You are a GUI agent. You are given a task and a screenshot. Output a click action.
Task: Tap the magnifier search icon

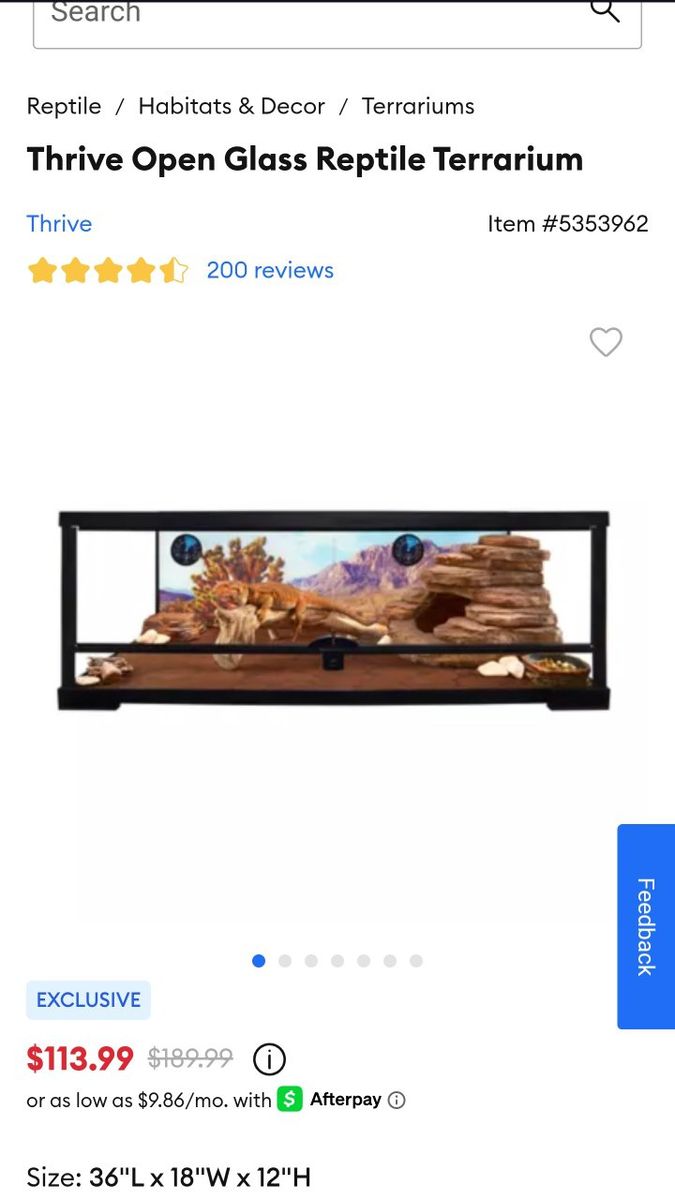click(x=605, y=10)
